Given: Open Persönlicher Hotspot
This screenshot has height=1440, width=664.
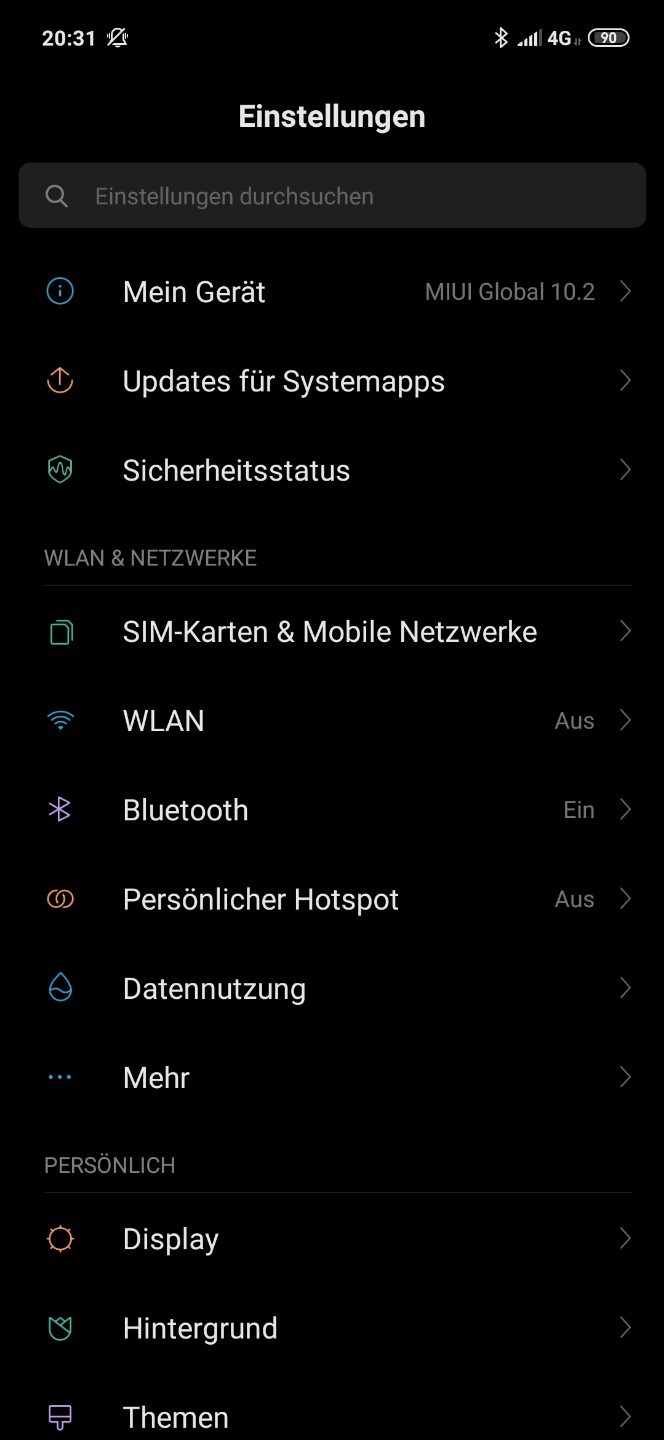Looking at the screenshot, I should (332, 899).
